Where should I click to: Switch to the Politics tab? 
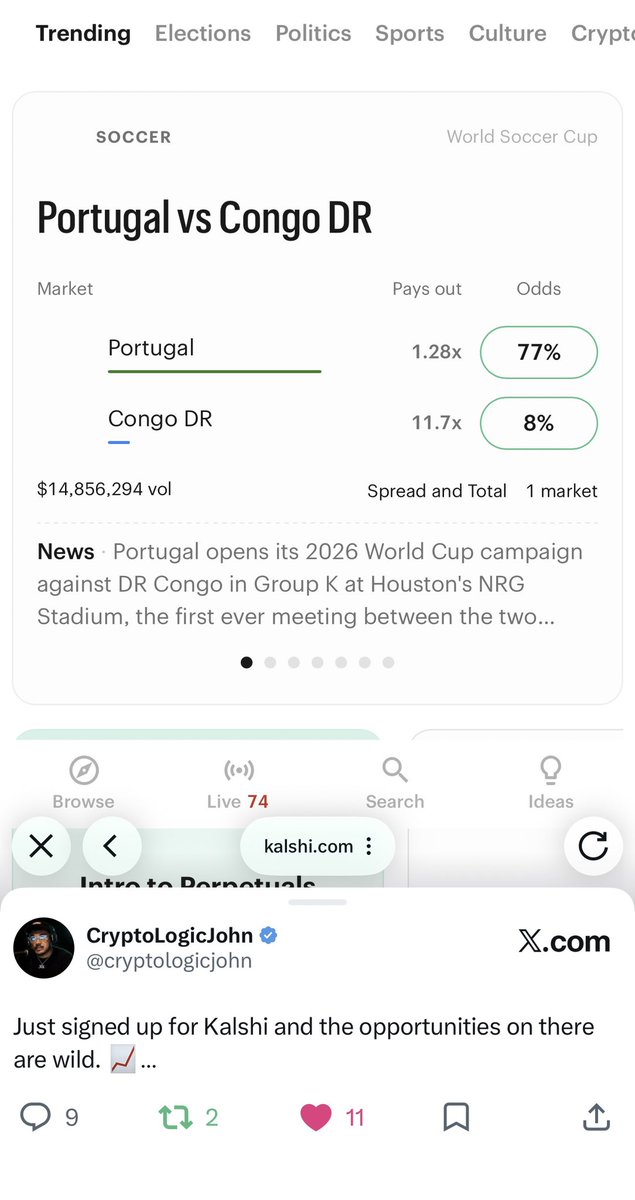click(313, 33)
